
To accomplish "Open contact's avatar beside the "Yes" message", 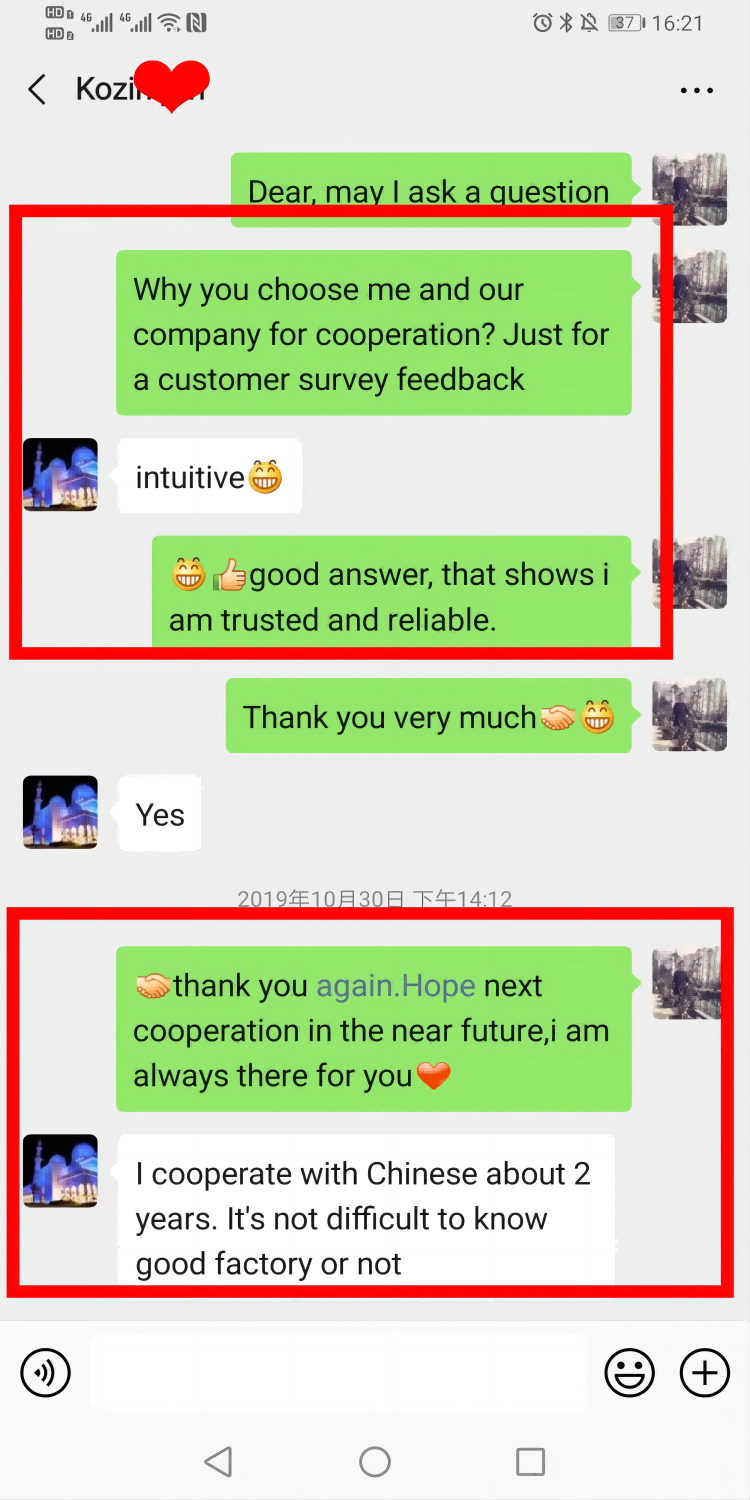I will point(60,812).
